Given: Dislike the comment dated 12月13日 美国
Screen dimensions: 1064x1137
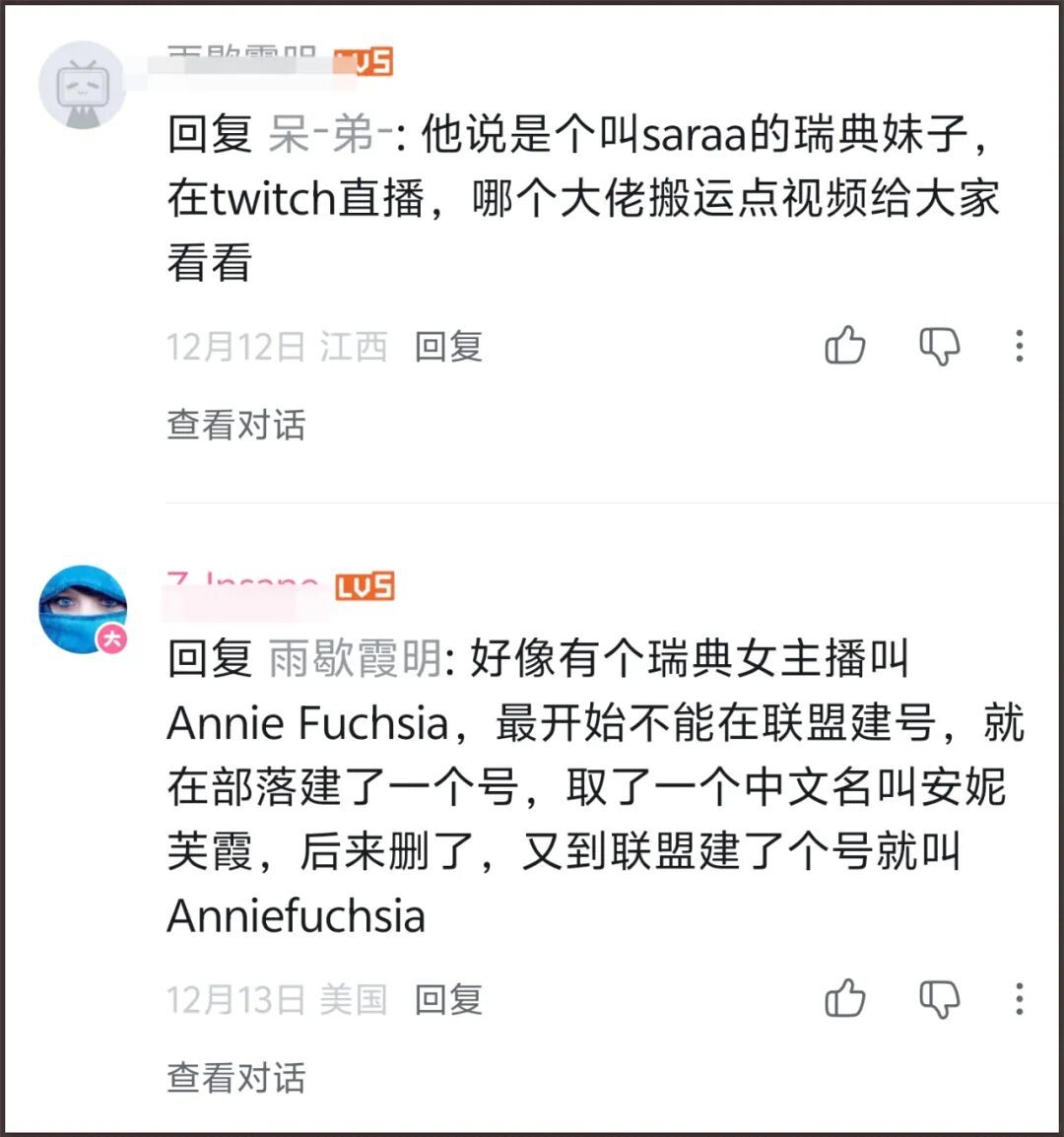Looking at the screenshot, I should (x=939, y=1000).
